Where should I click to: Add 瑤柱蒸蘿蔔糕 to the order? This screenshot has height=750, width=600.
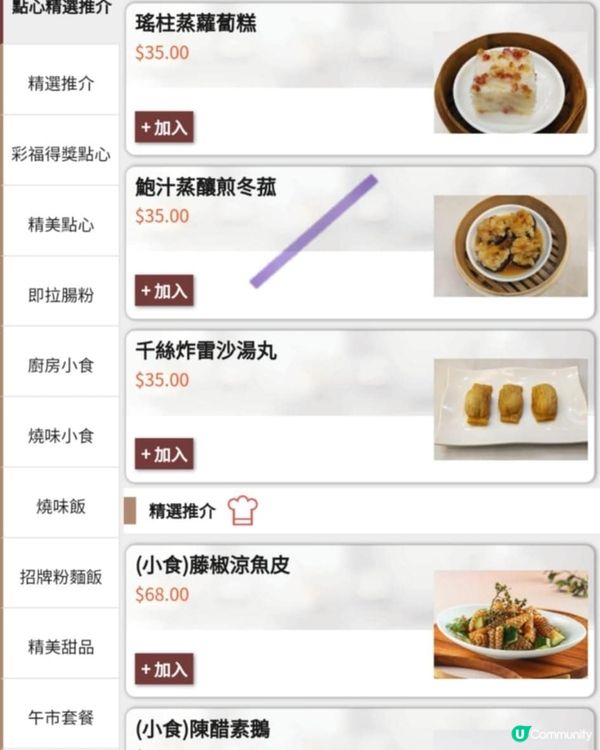164,127
